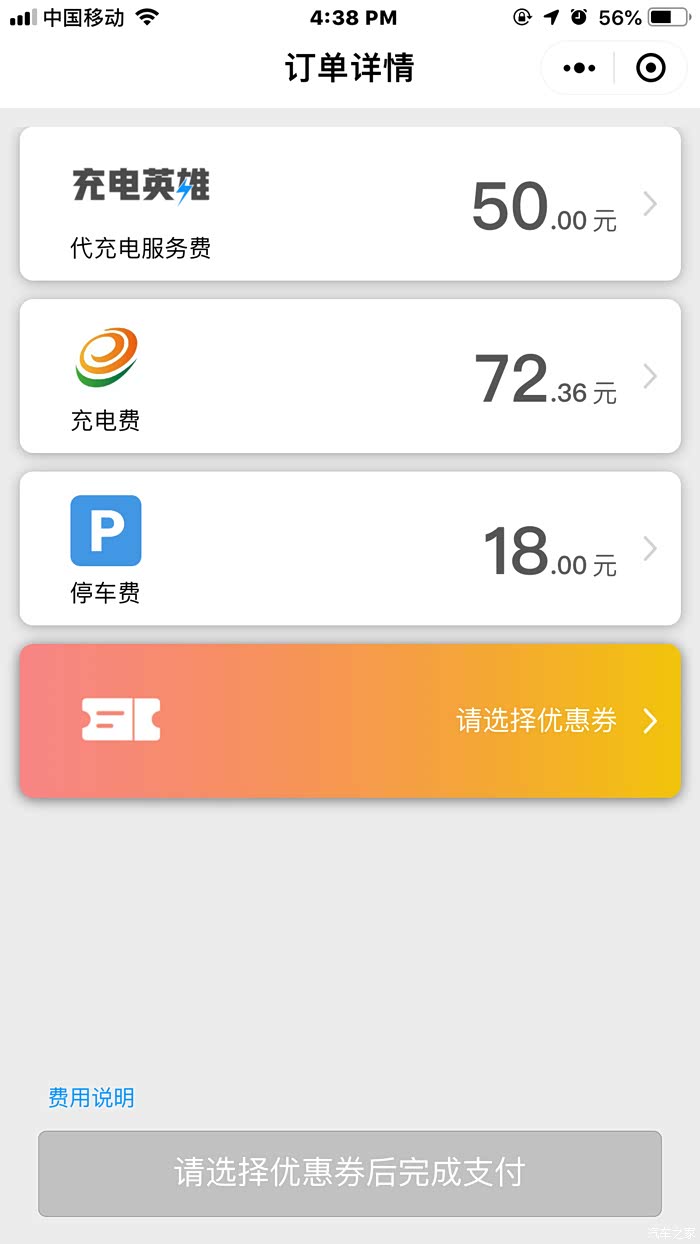Open the 代充电服务费 50.00元 details
This screenshot has height=1244, width=700.
tap(350, 204)
